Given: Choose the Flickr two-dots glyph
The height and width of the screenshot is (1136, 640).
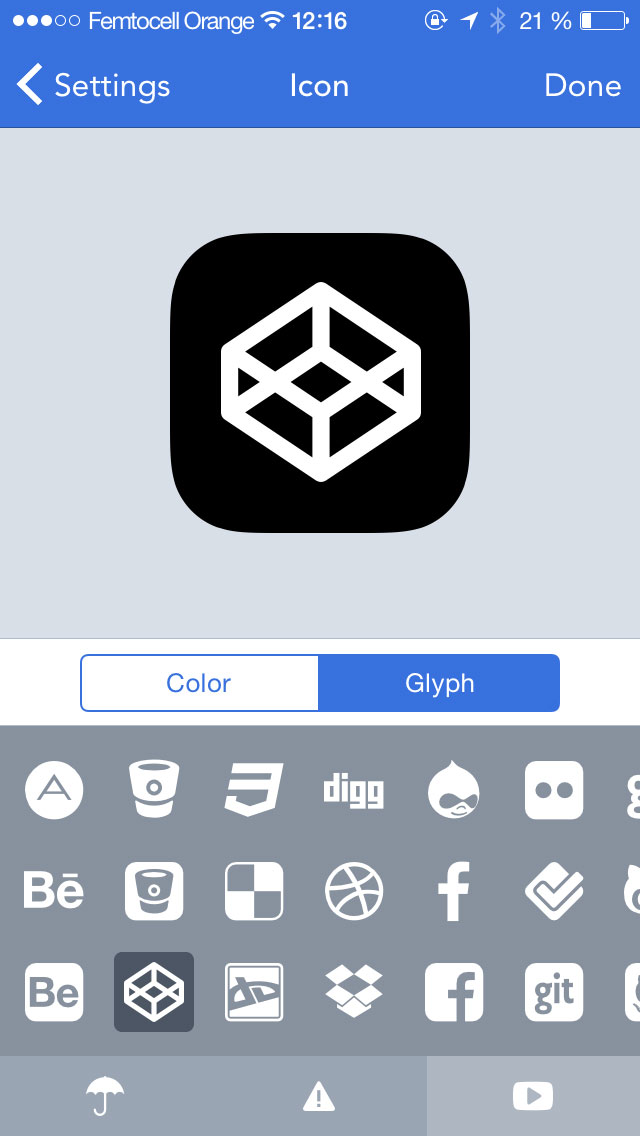Looking at the screenshot, I should click(x=554, y=790).
